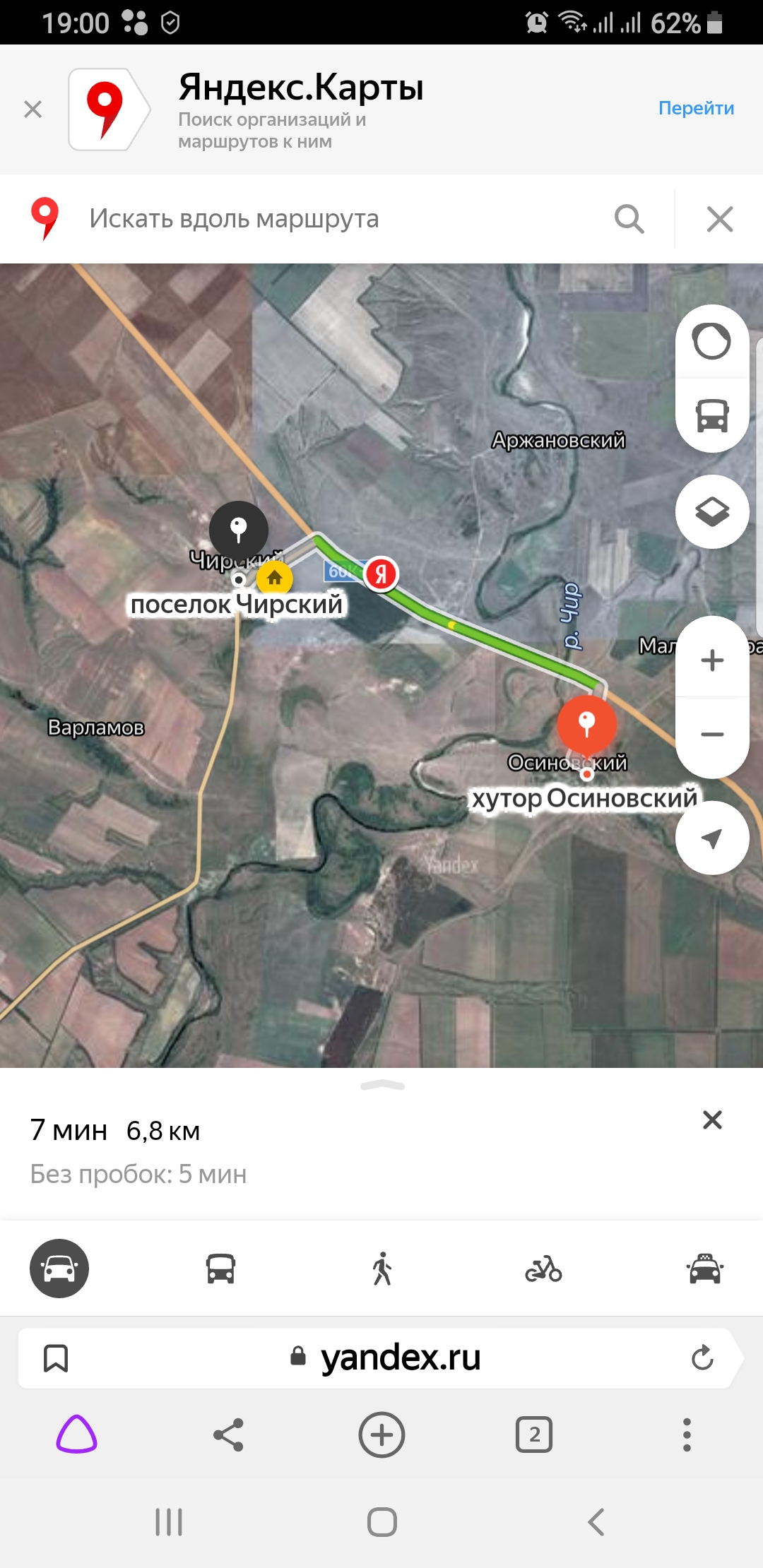
Task: Clear the route search bar
Action: point(719,219)
